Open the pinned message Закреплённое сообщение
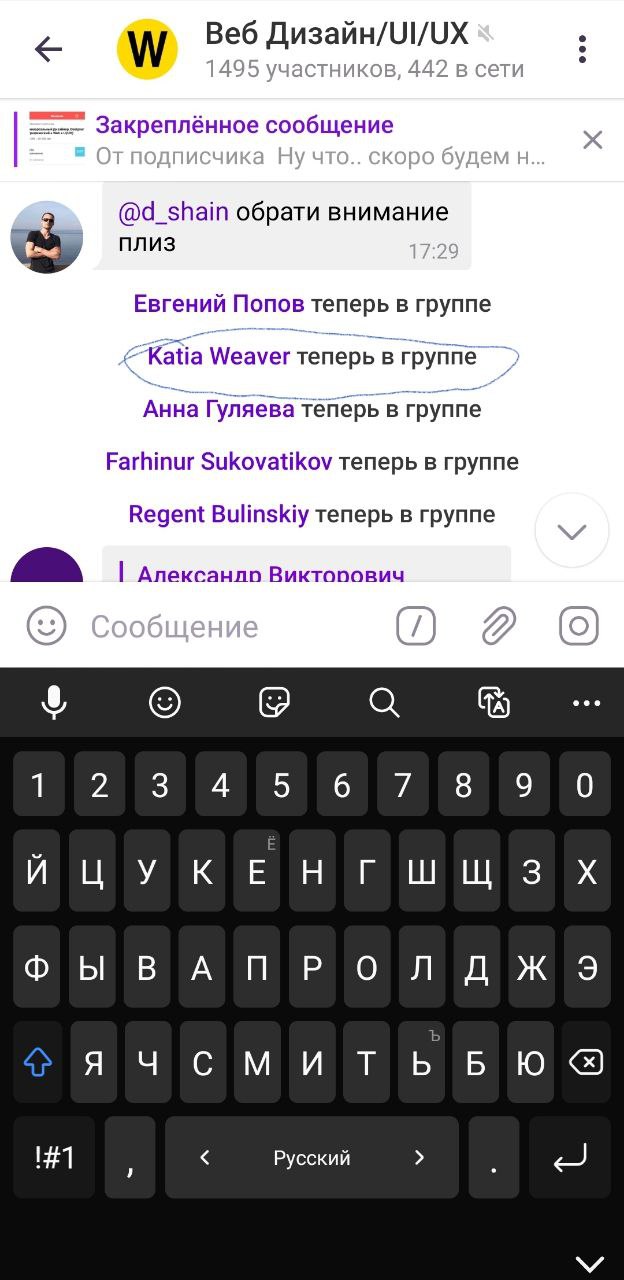The image size is (624, 1280). coord(300,140)
